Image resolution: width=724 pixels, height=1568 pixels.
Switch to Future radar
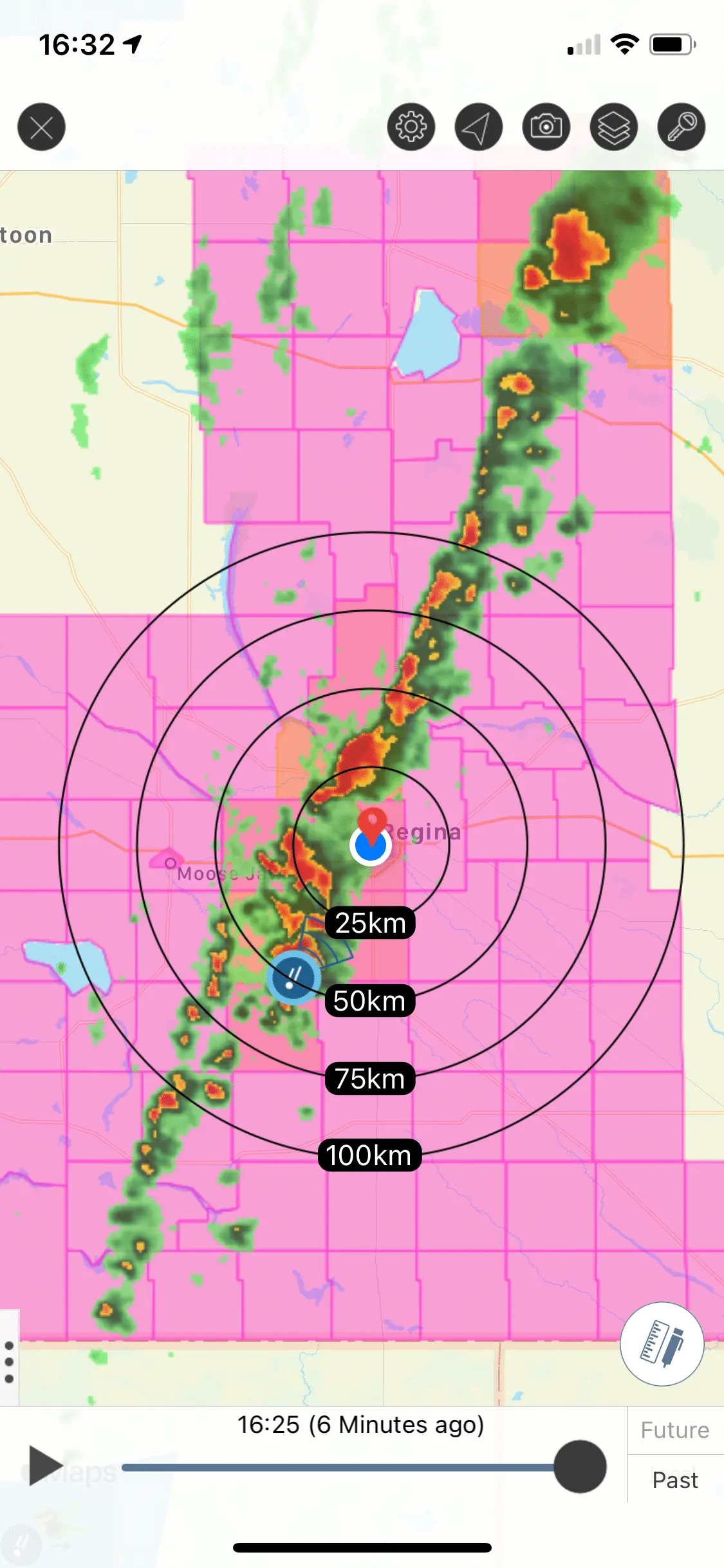tap(674, 1430)
